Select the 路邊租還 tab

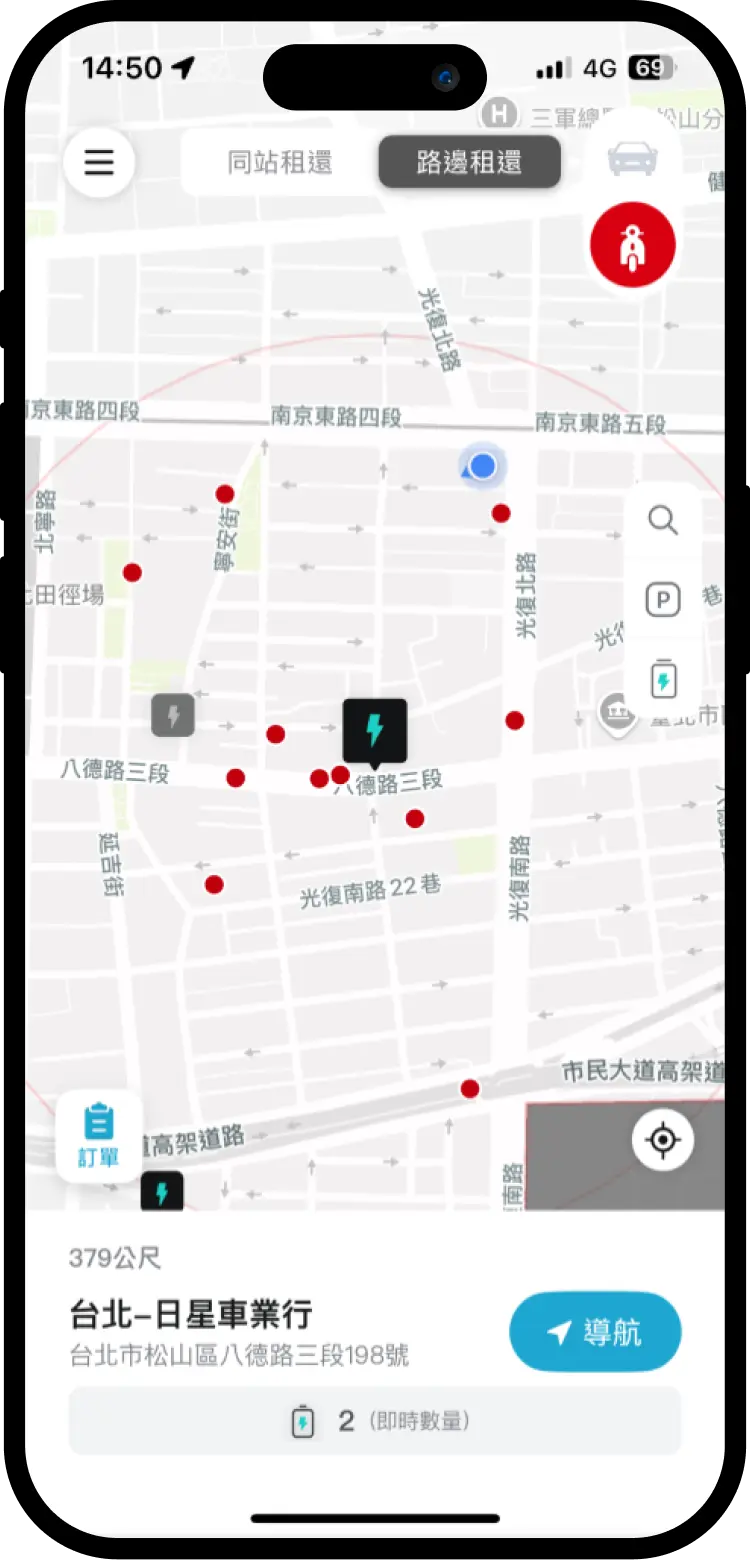pos(469,162)
